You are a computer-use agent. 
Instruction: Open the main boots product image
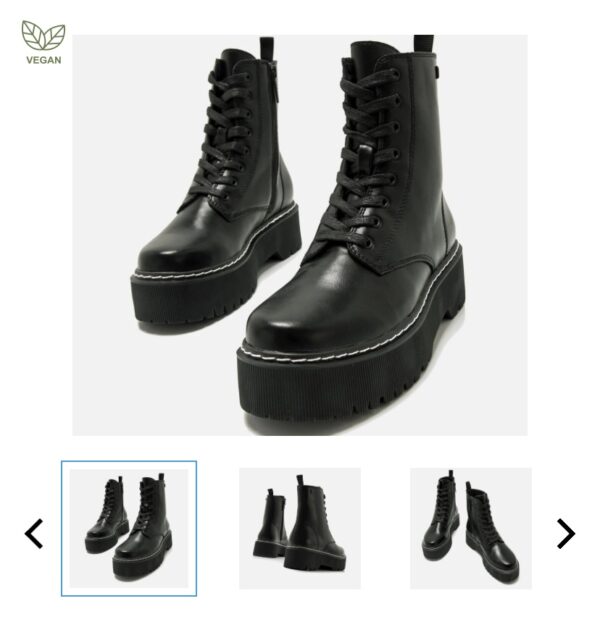tap(299, 235)
